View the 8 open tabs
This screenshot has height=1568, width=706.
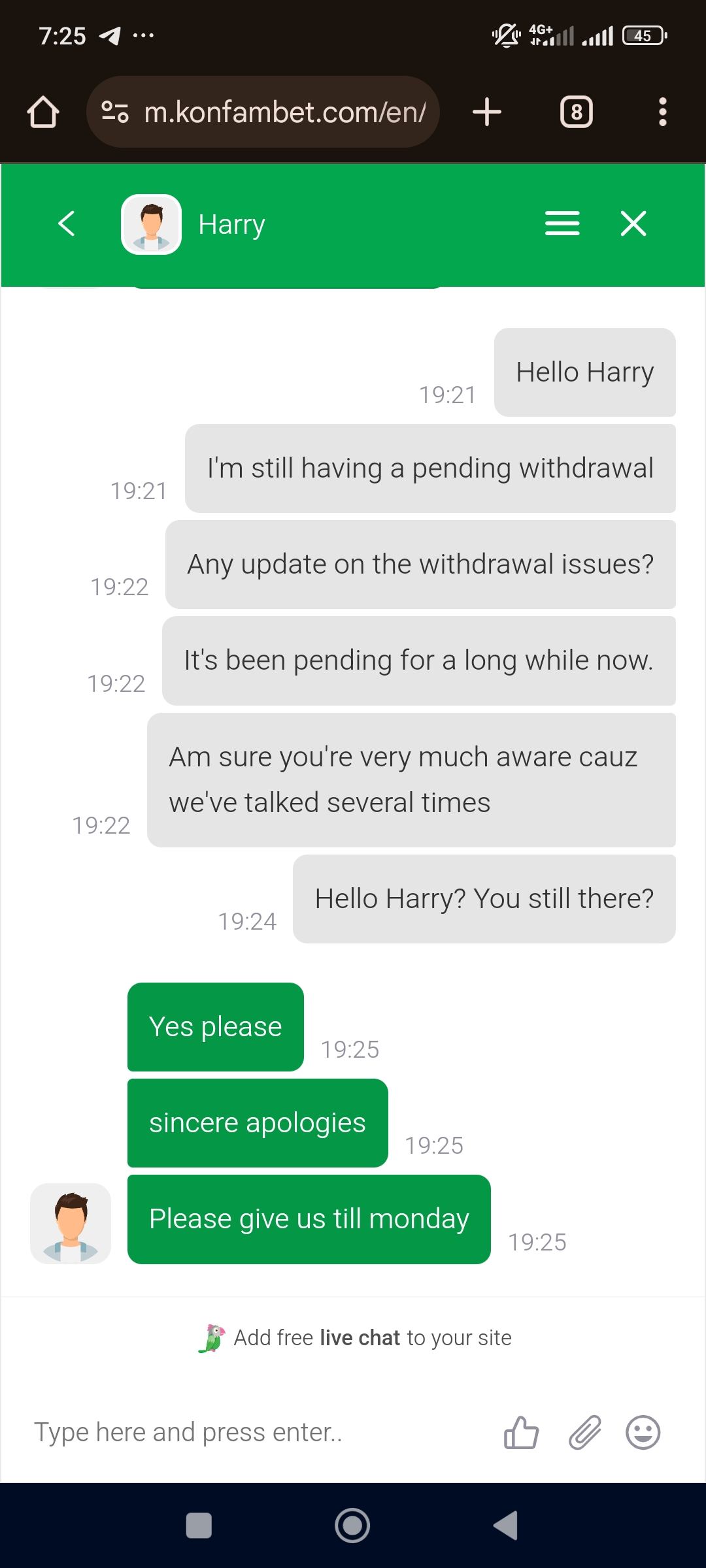point(576,112)
